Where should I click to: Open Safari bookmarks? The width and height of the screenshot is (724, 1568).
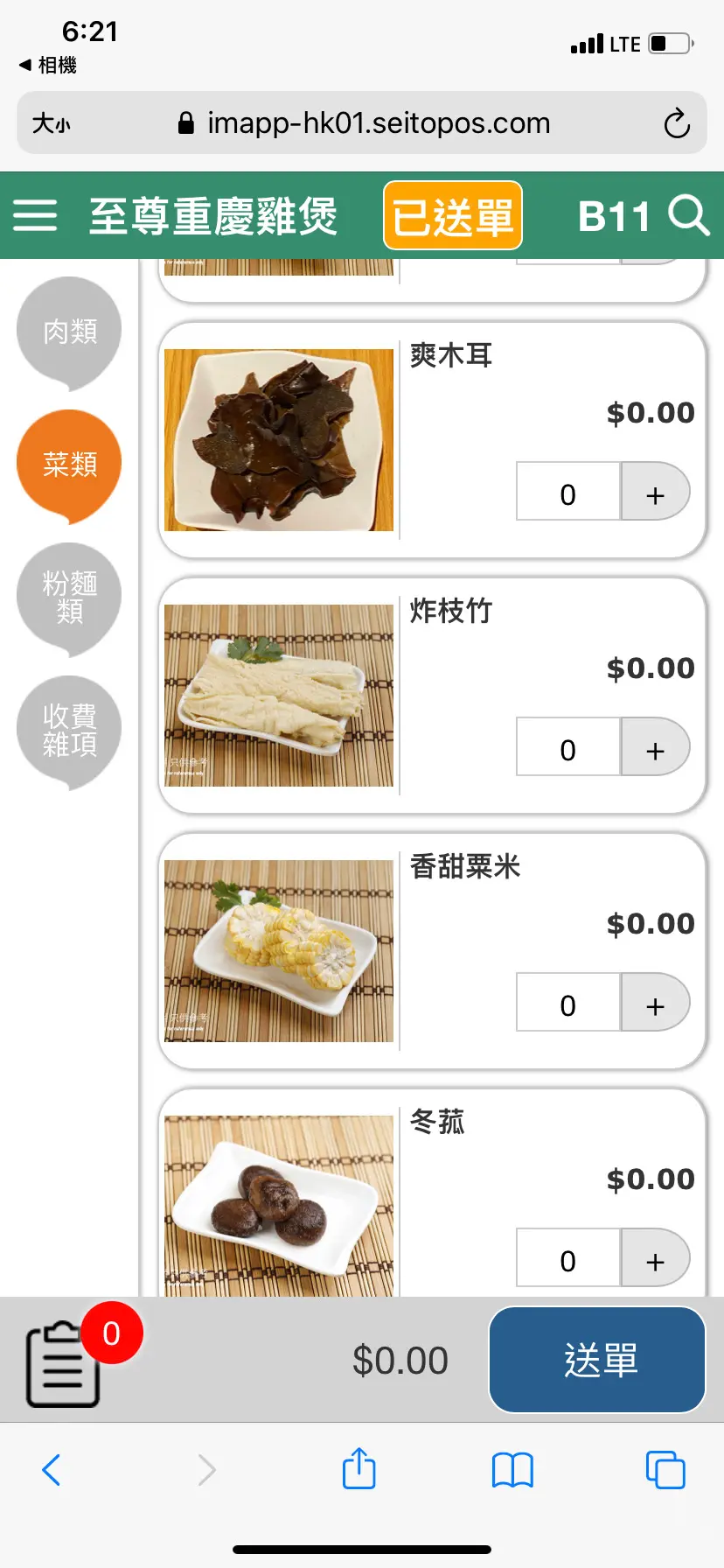click(x=512, y=1470)
